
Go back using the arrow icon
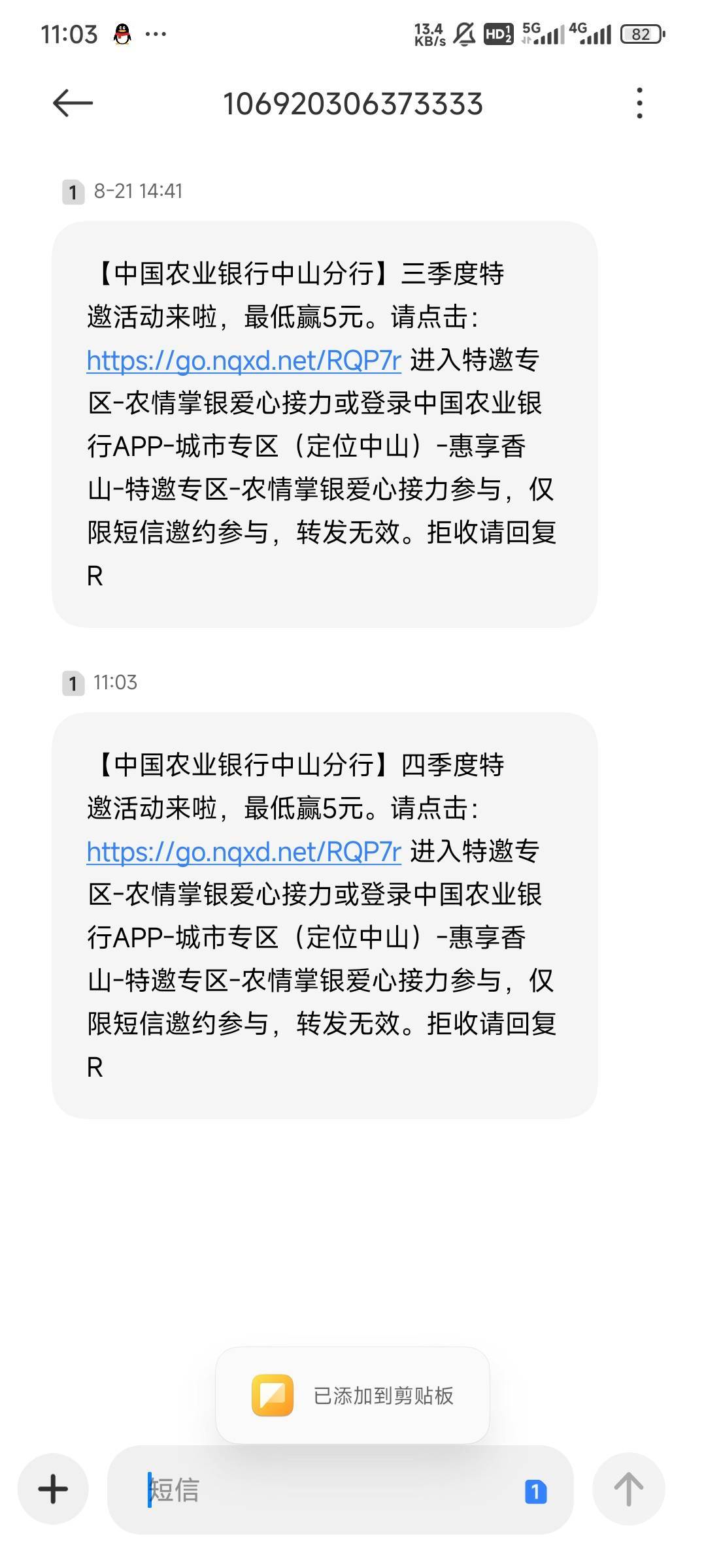point(73,103)
